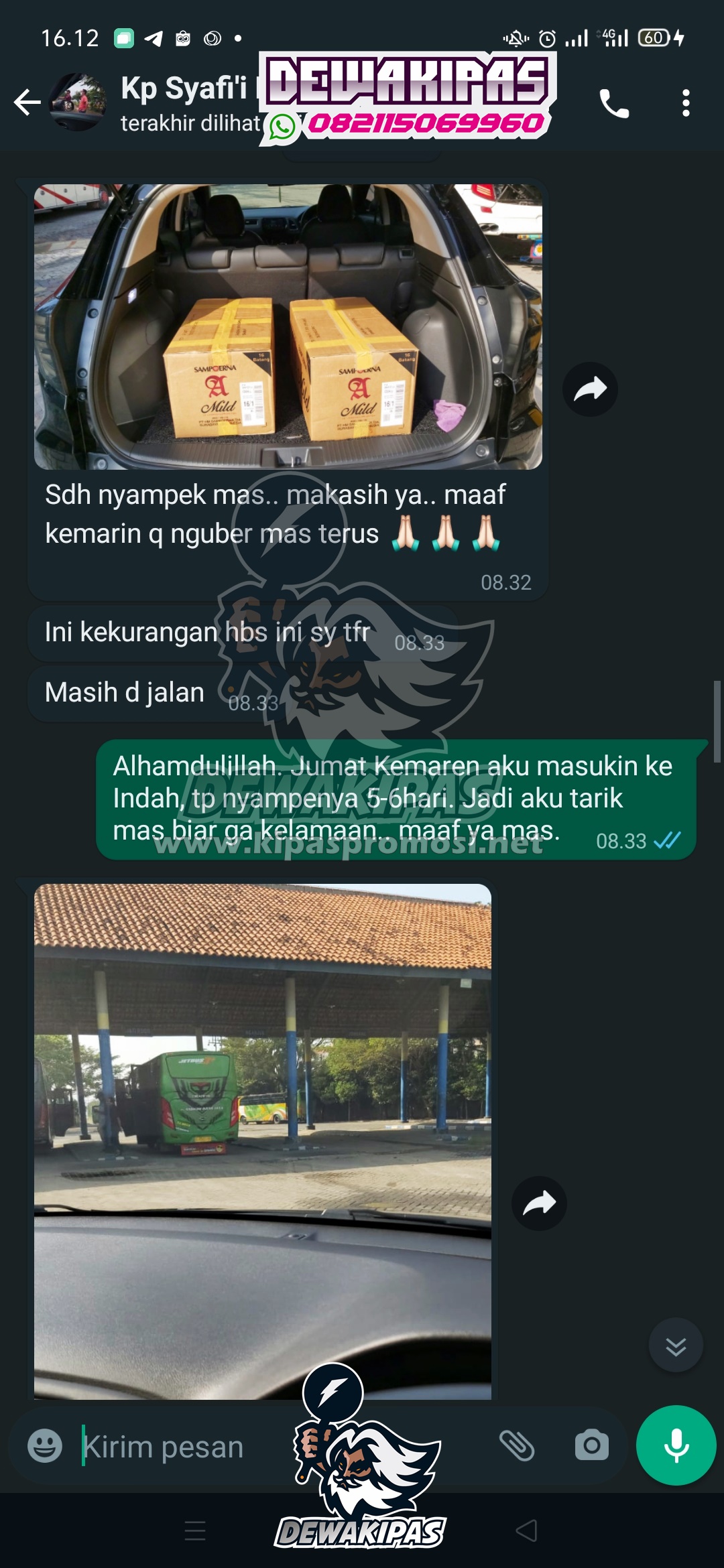
Task: Record a voice message with the microphone
Action: (x=676, y=1445)
